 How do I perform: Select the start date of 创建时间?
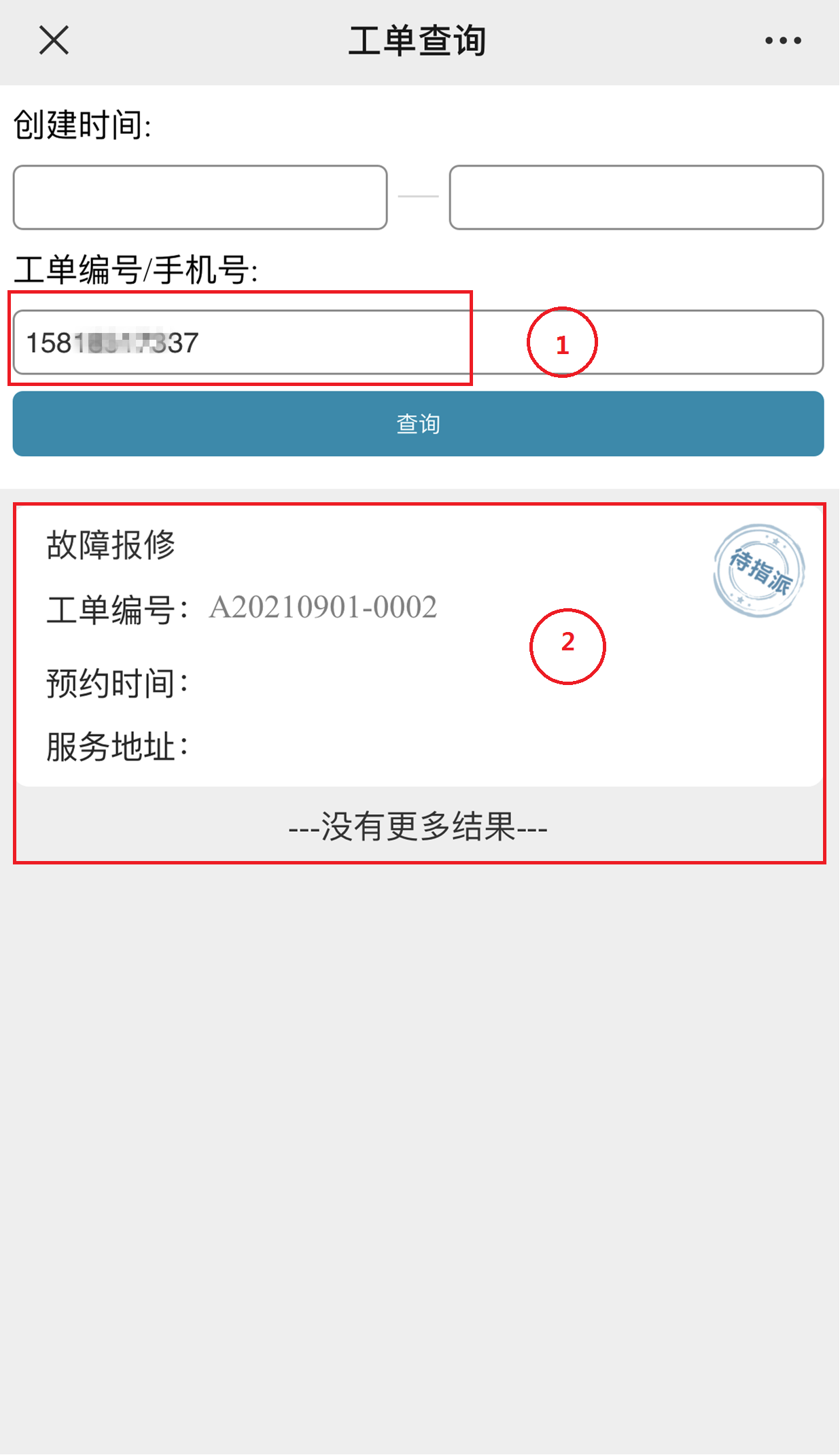[x=200, y=197]
